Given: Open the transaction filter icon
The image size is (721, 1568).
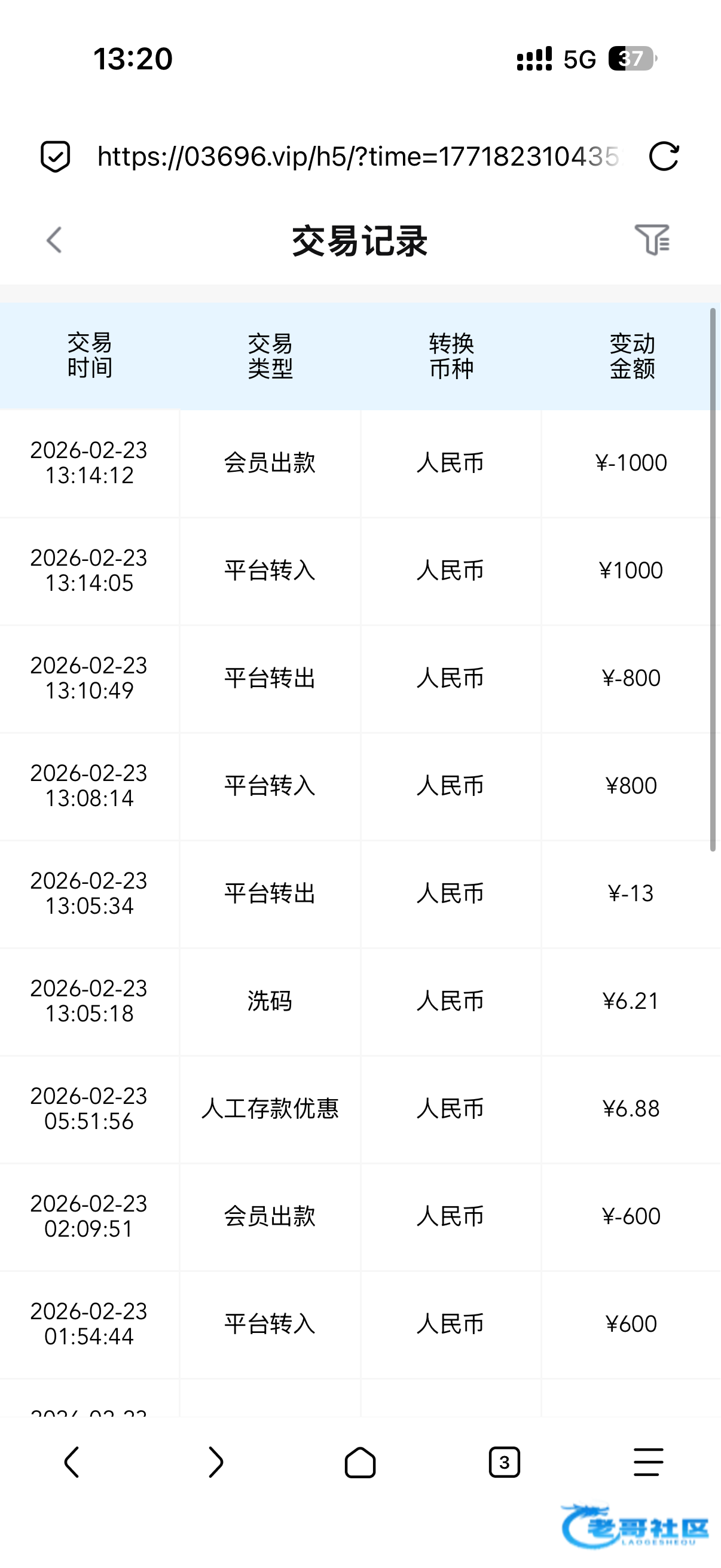Looking at the screenshot, I should [652, 239].
